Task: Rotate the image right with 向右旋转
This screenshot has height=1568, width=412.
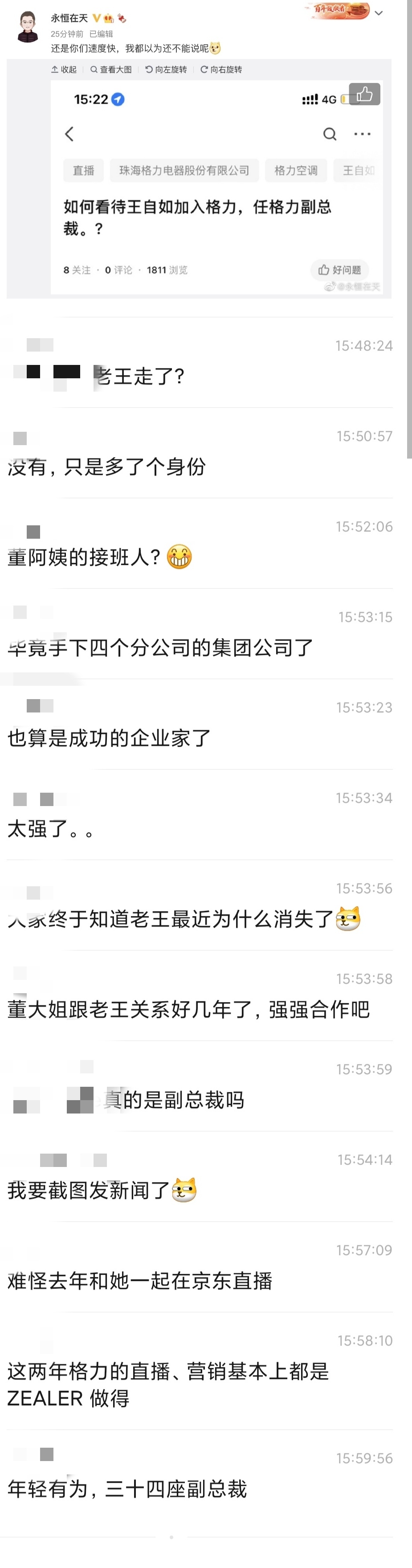Action: 221,70
